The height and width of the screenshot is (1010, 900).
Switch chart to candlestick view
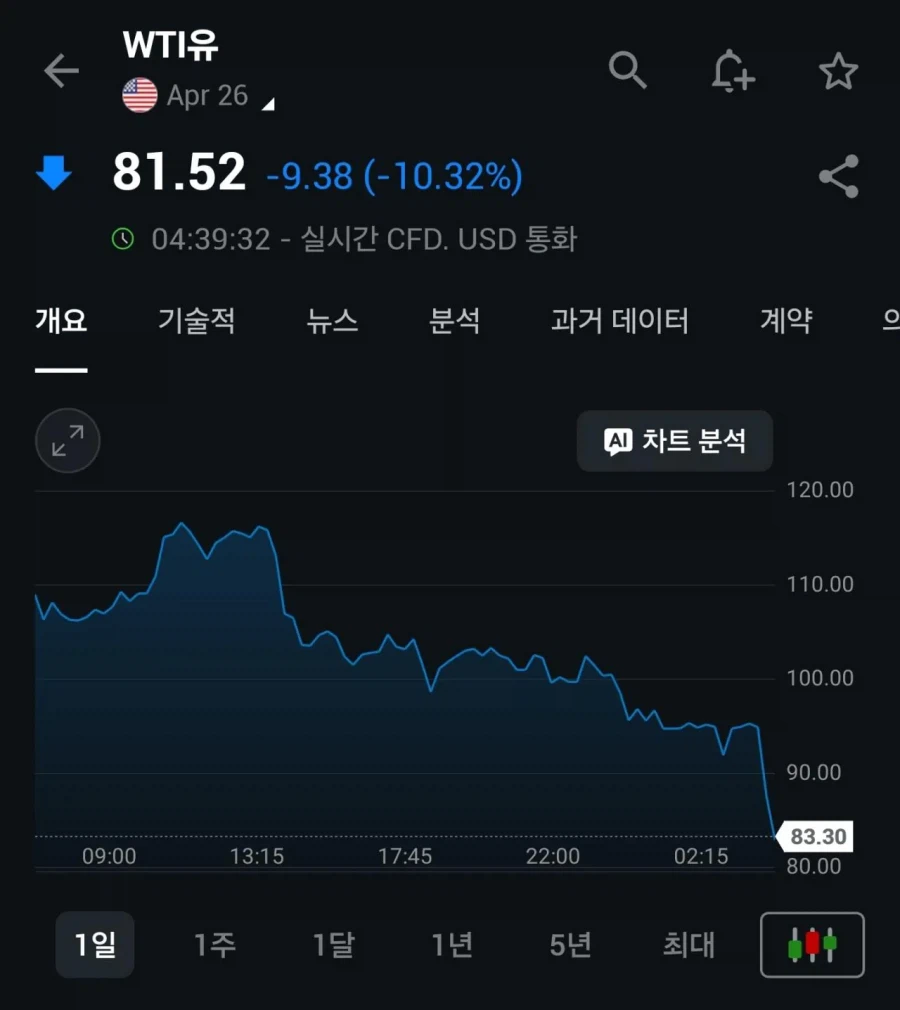pos(812,945)
